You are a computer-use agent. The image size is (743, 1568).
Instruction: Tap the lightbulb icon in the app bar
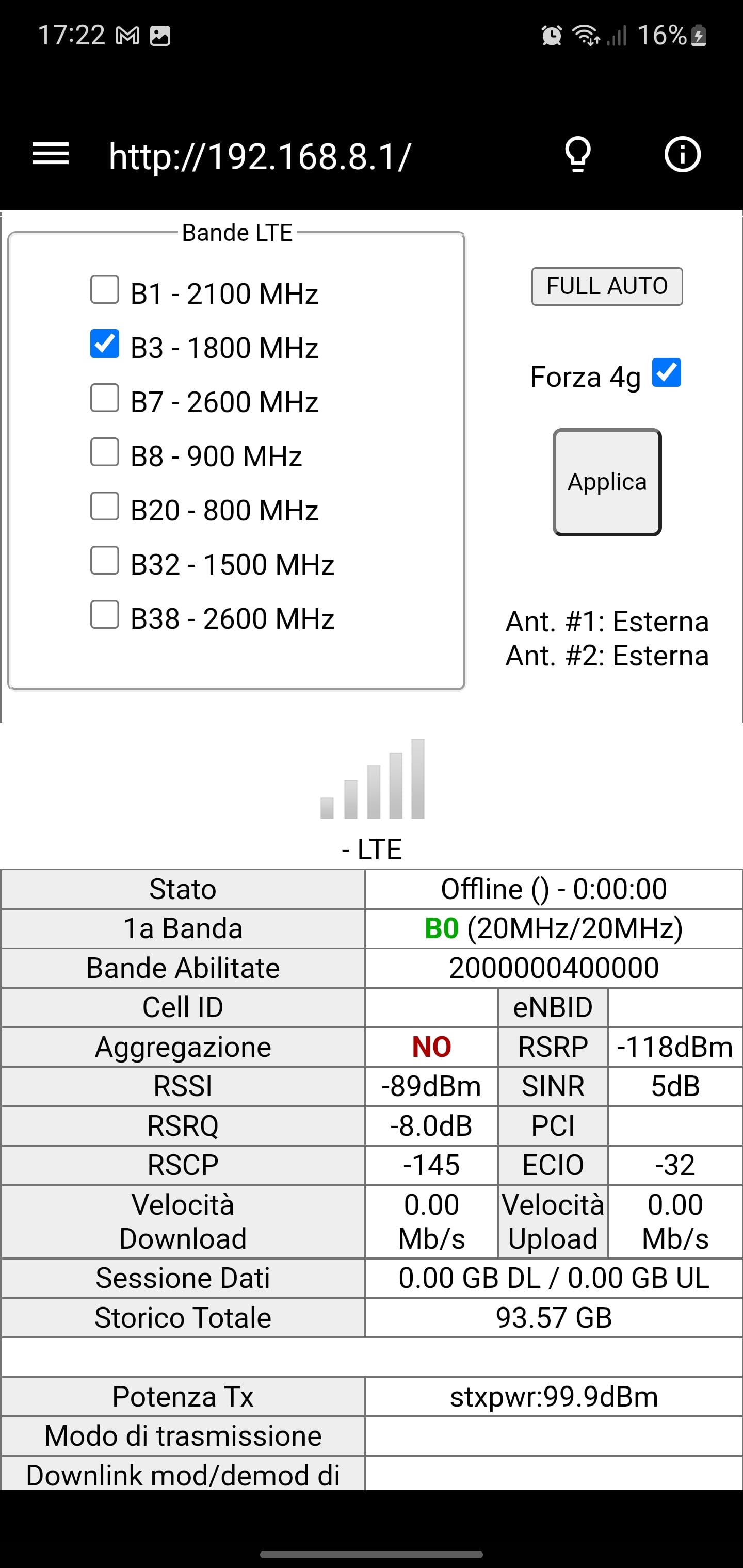coord(577,155)
